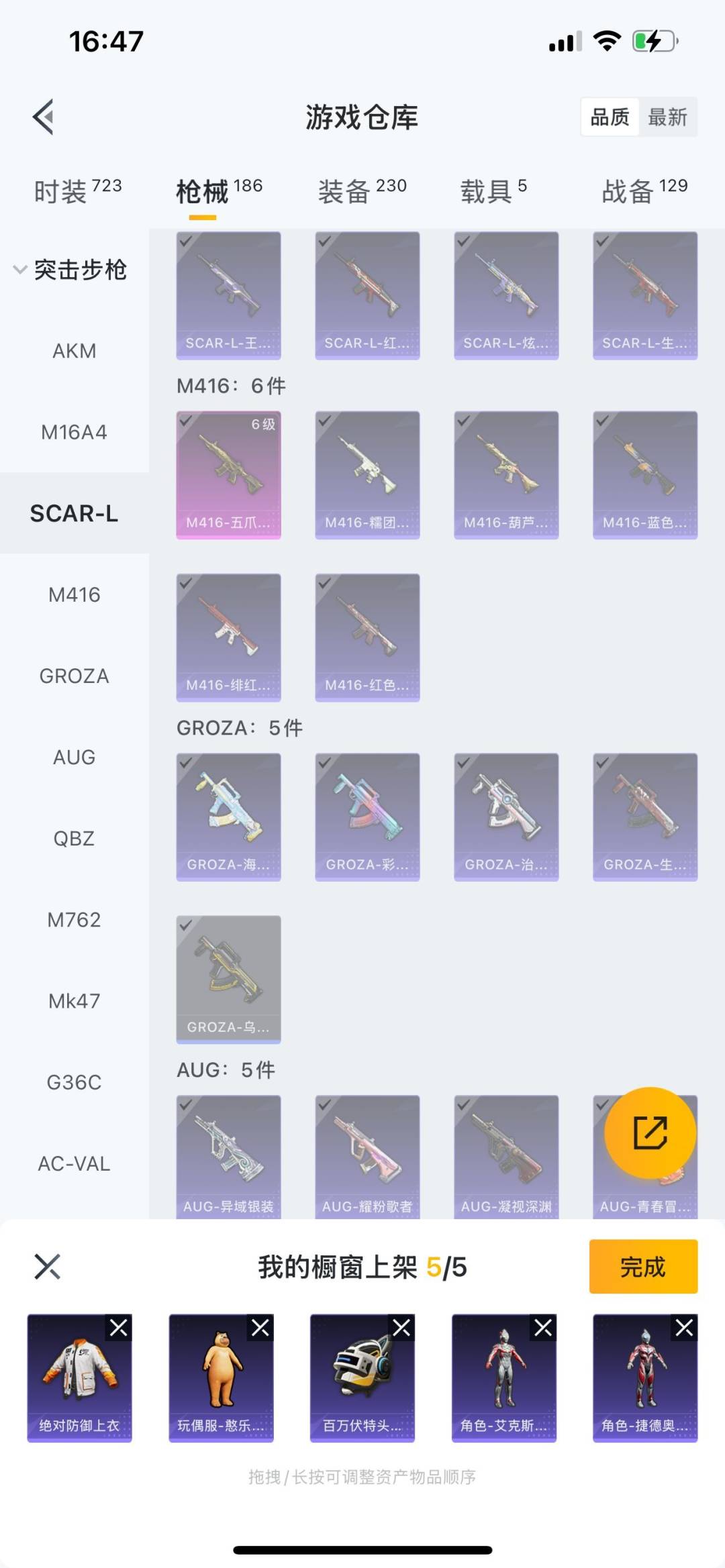Tap the AUG-异域银装 skin

click(x=228, y=1157)
